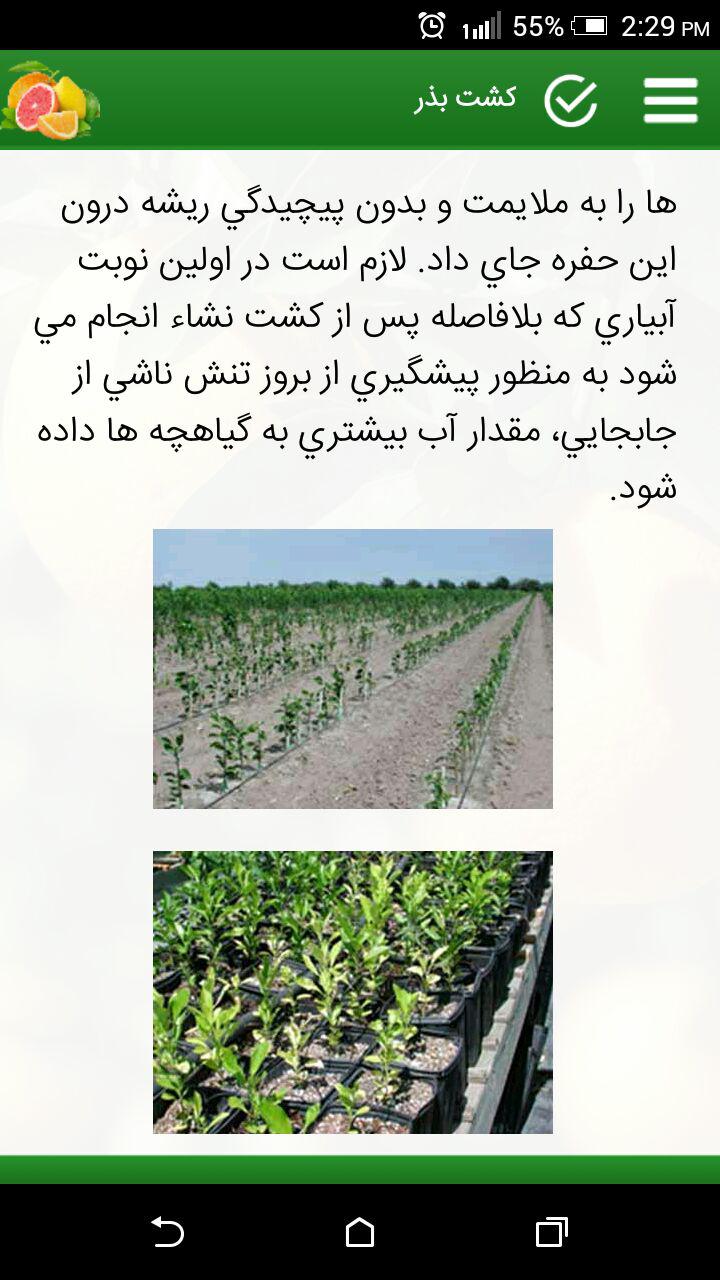Image resolution: width=720 pixels, height=1280 pixels.
Task: Go to the home screen
Action: [x=360, y=1232]
